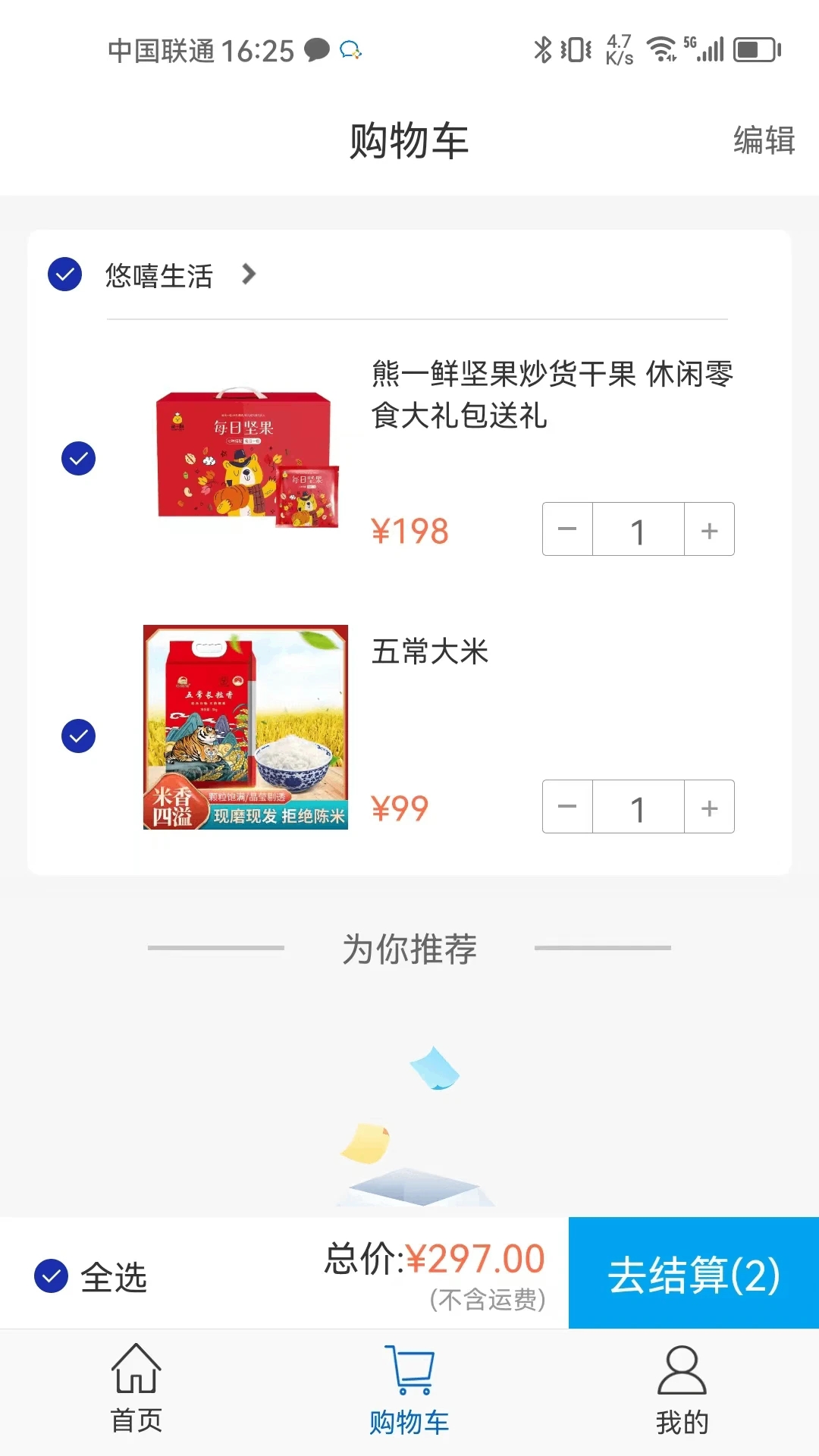Decrease quantity of 熊一鲜坚果 with minus button
The width and height of the screenshot is (819, 1456).
pos(567,530)
